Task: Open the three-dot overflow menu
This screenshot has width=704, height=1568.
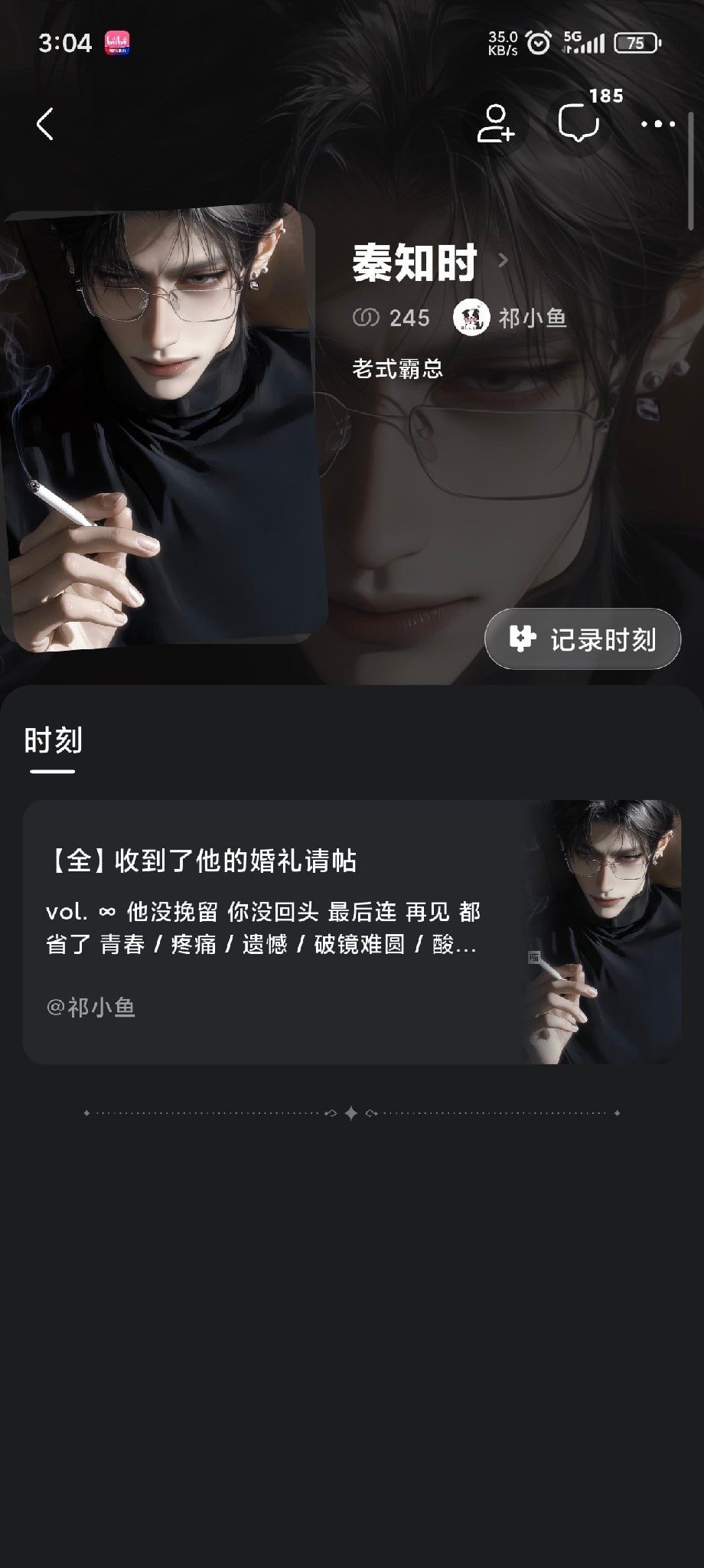Action: click(658, 123)
